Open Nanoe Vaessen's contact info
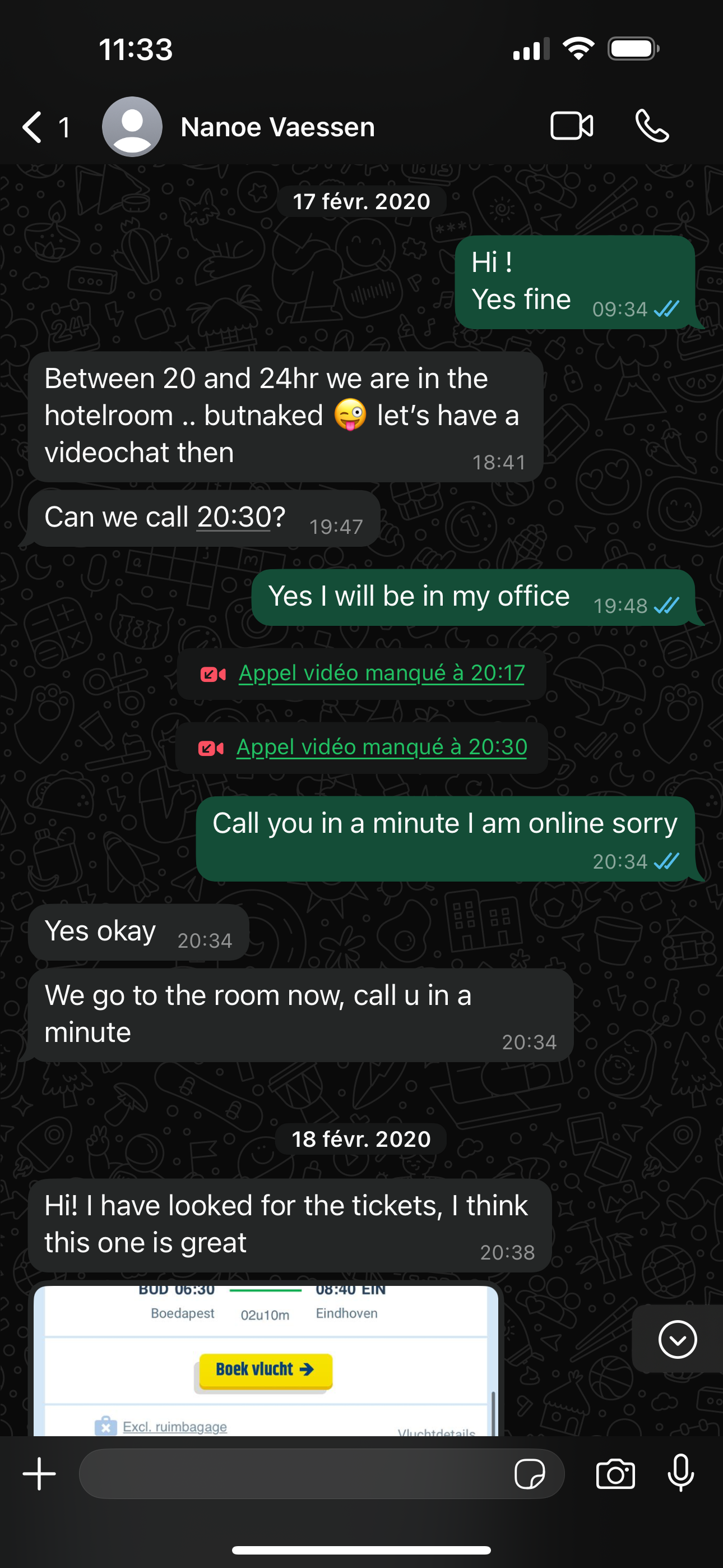Viewport: 723px width, 1568px height. [x=277, y=127]
